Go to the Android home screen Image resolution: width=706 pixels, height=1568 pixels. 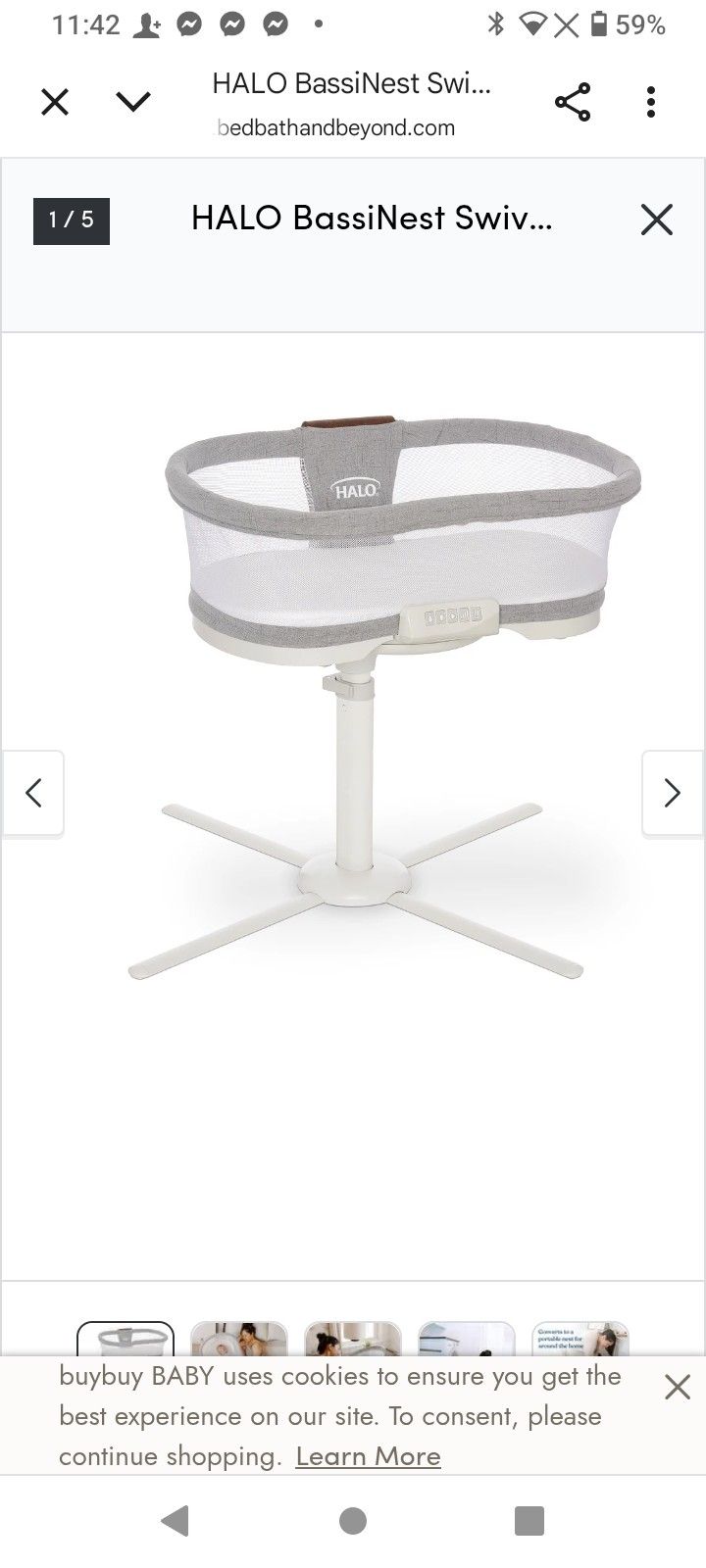[x=353, y=1520]
